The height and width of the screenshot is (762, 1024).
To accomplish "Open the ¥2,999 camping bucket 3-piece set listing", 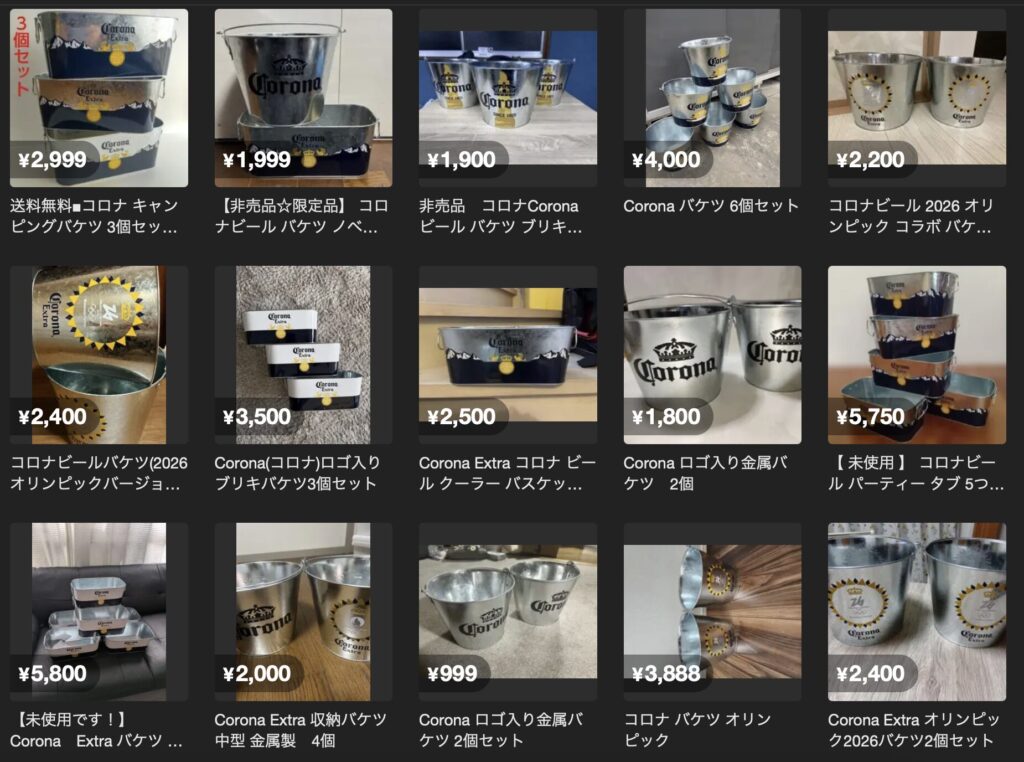I will pyautogui.click(x=99, y=98).
